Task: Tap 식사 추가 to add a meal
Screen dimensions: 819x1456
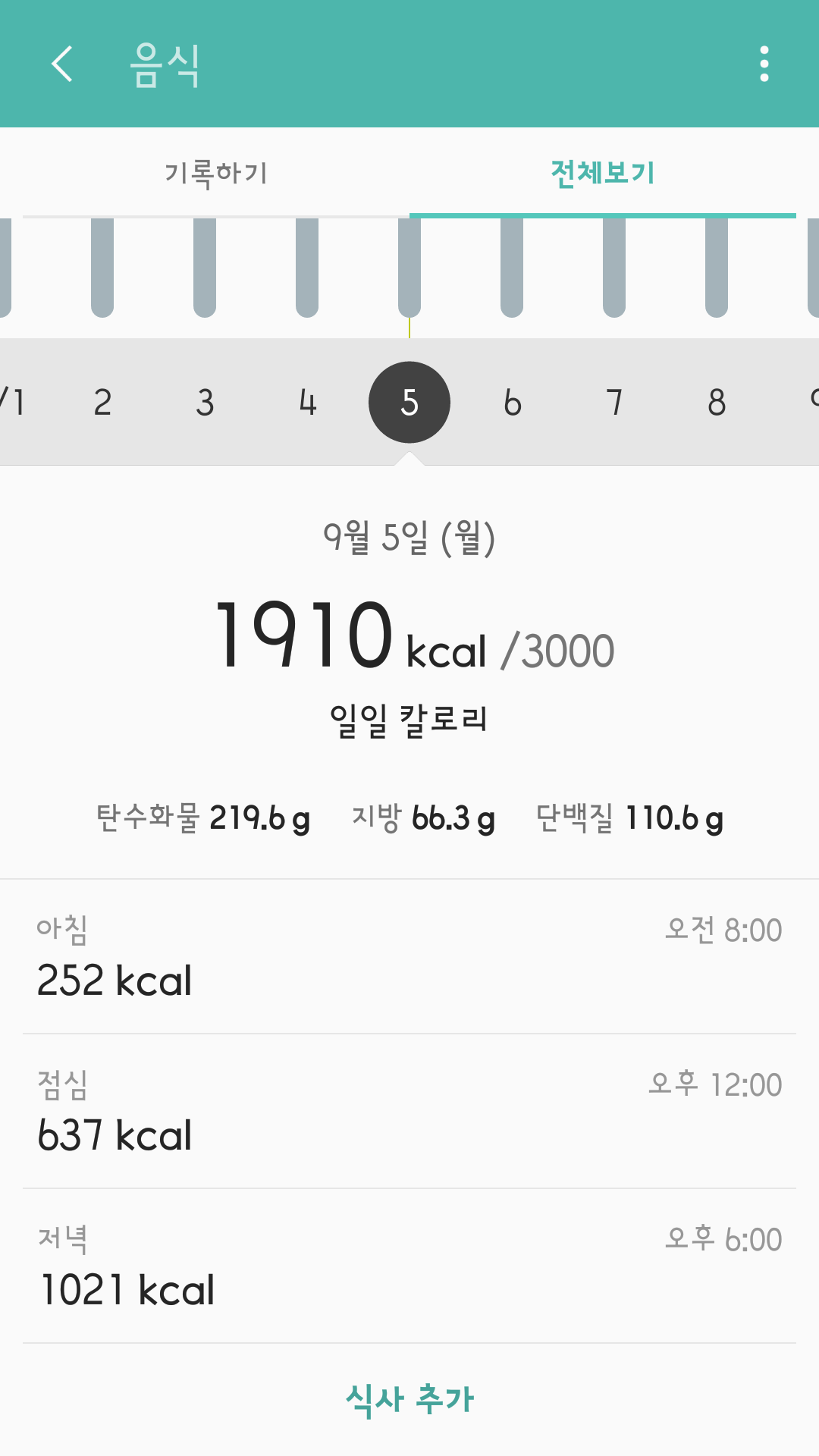Action: pos(409,1399)
